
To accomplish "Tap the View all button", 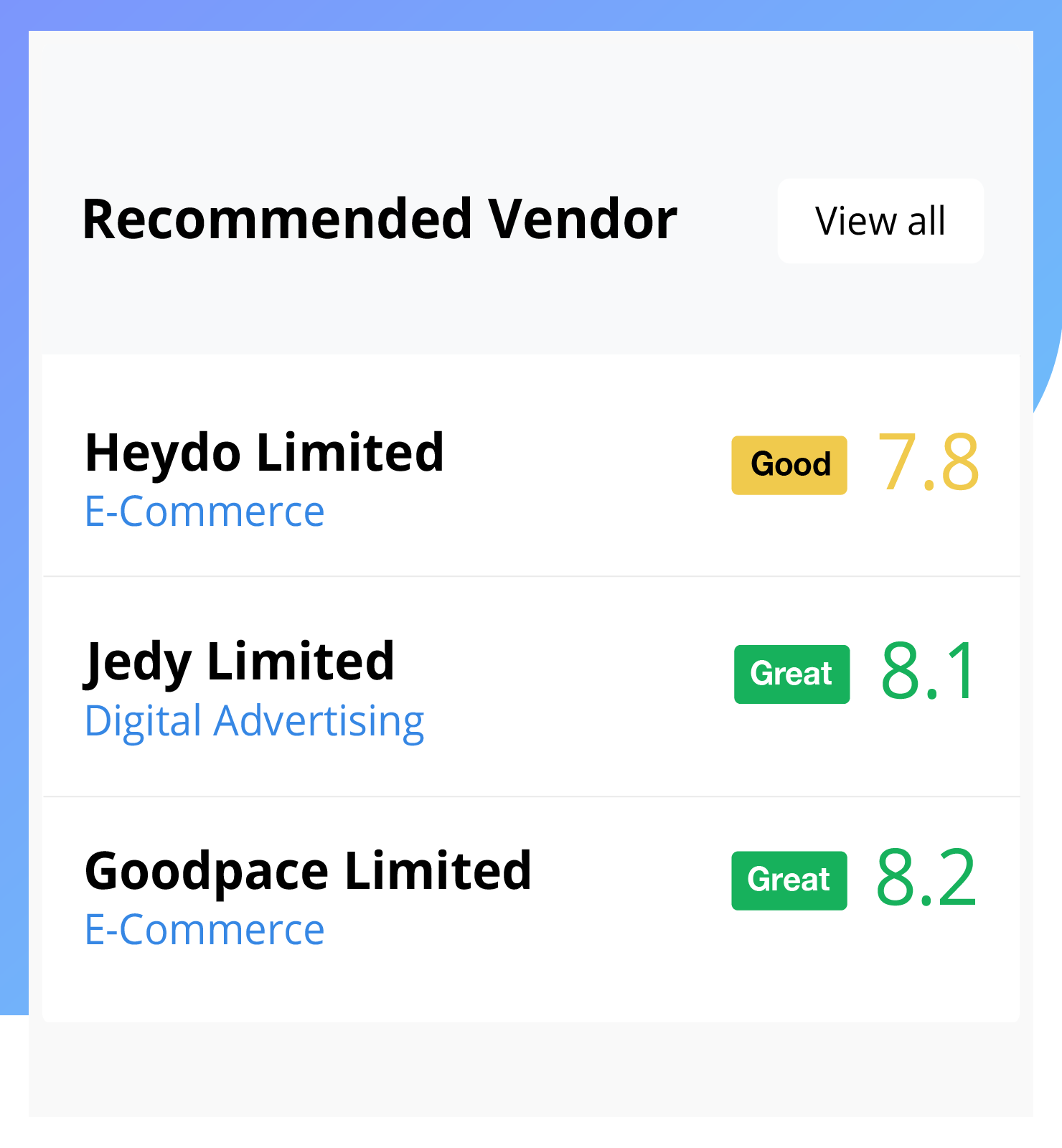I will [x=880, y=221].
